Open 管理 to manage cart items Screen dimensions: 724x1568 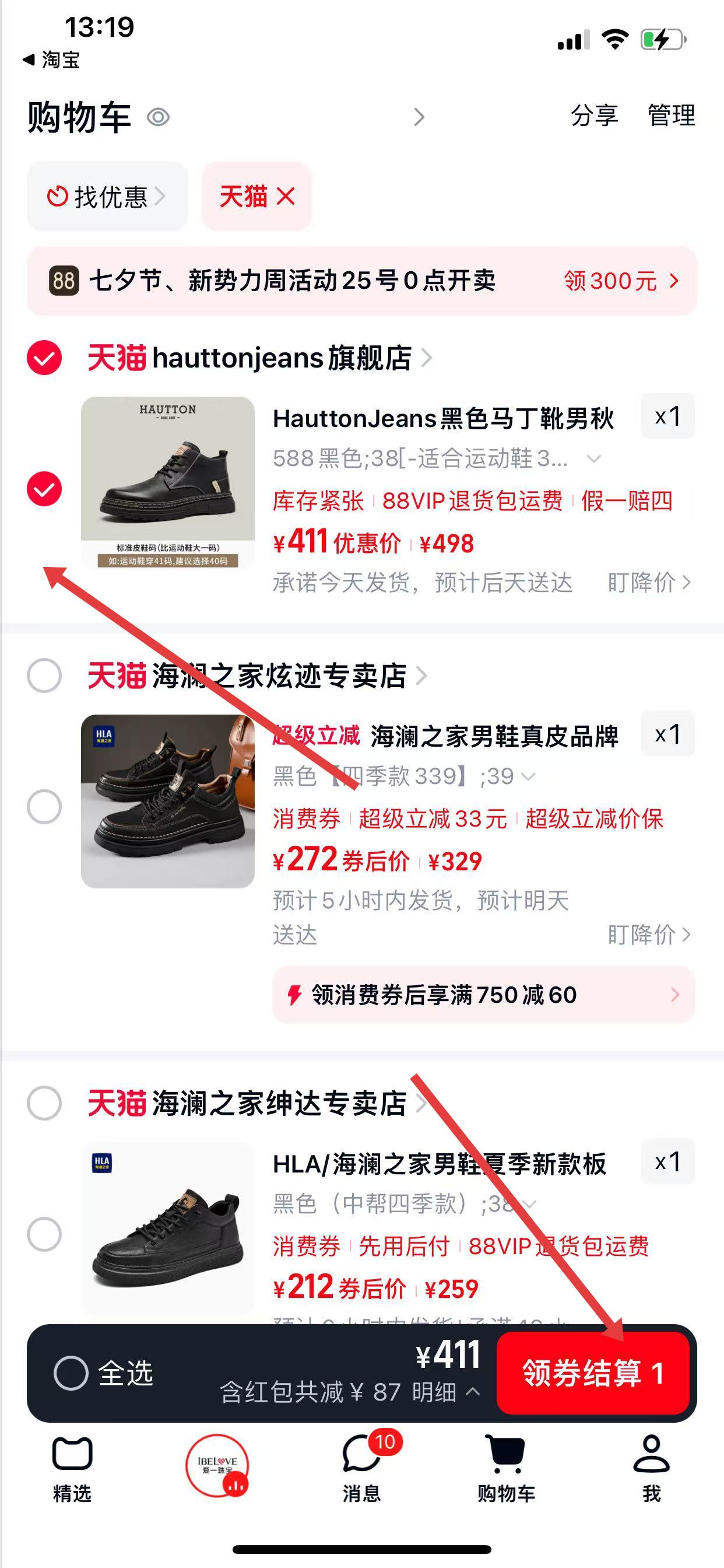[x=671, y=116]
